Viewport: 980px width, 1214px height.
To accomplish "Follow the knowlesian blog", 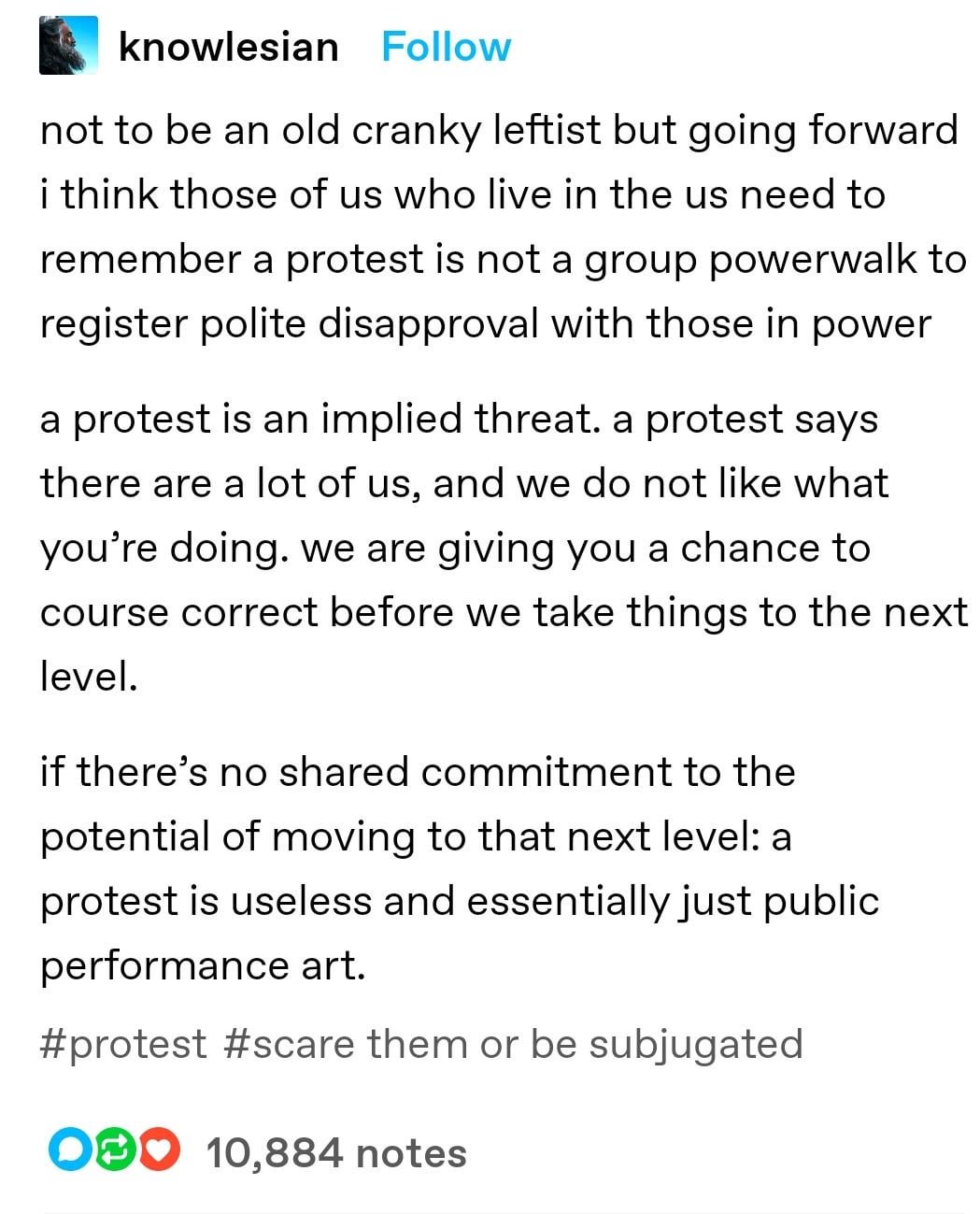I will [x=446, y=47].
